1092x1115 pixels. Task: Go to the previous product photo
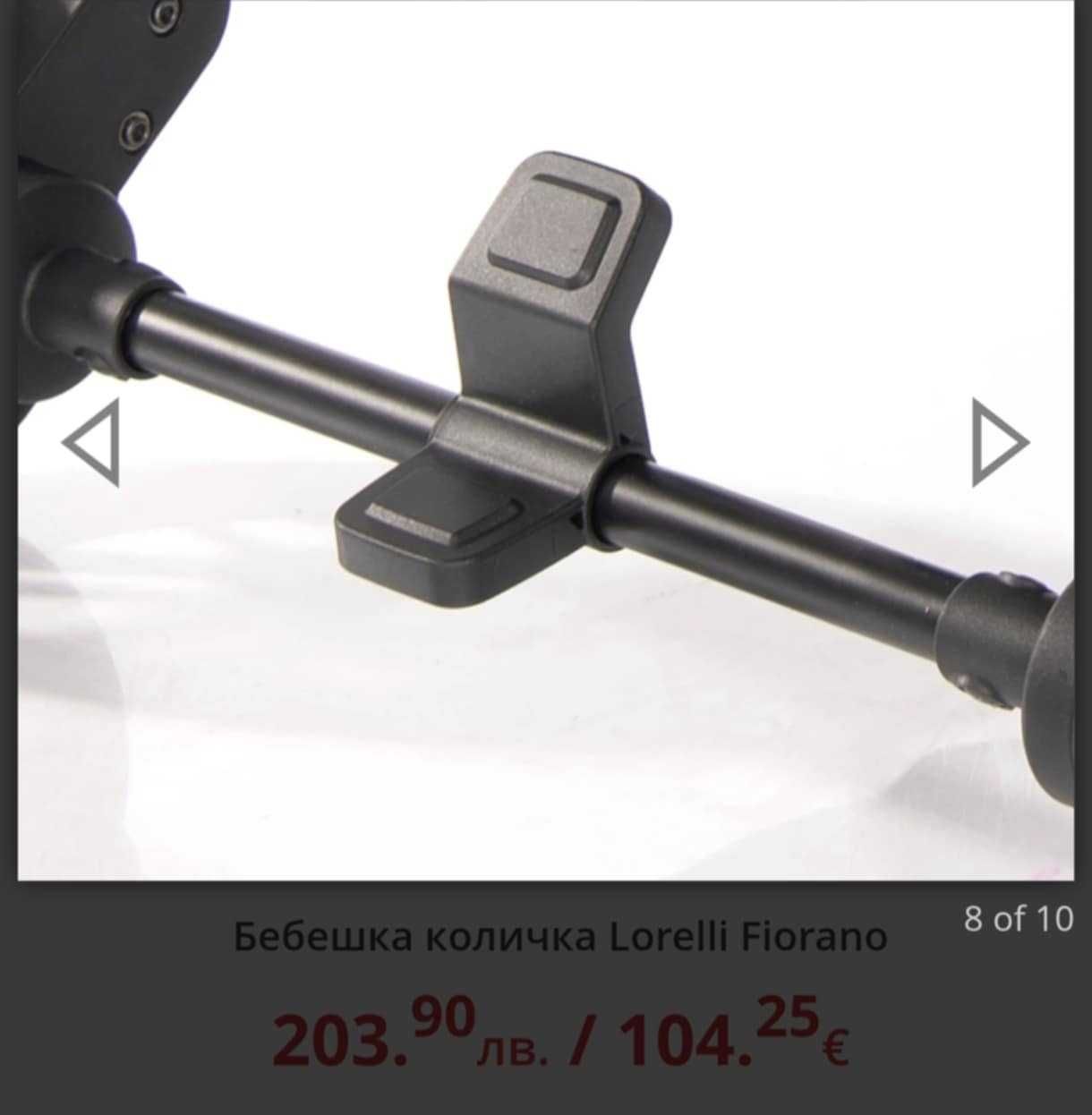coord(91,442)
